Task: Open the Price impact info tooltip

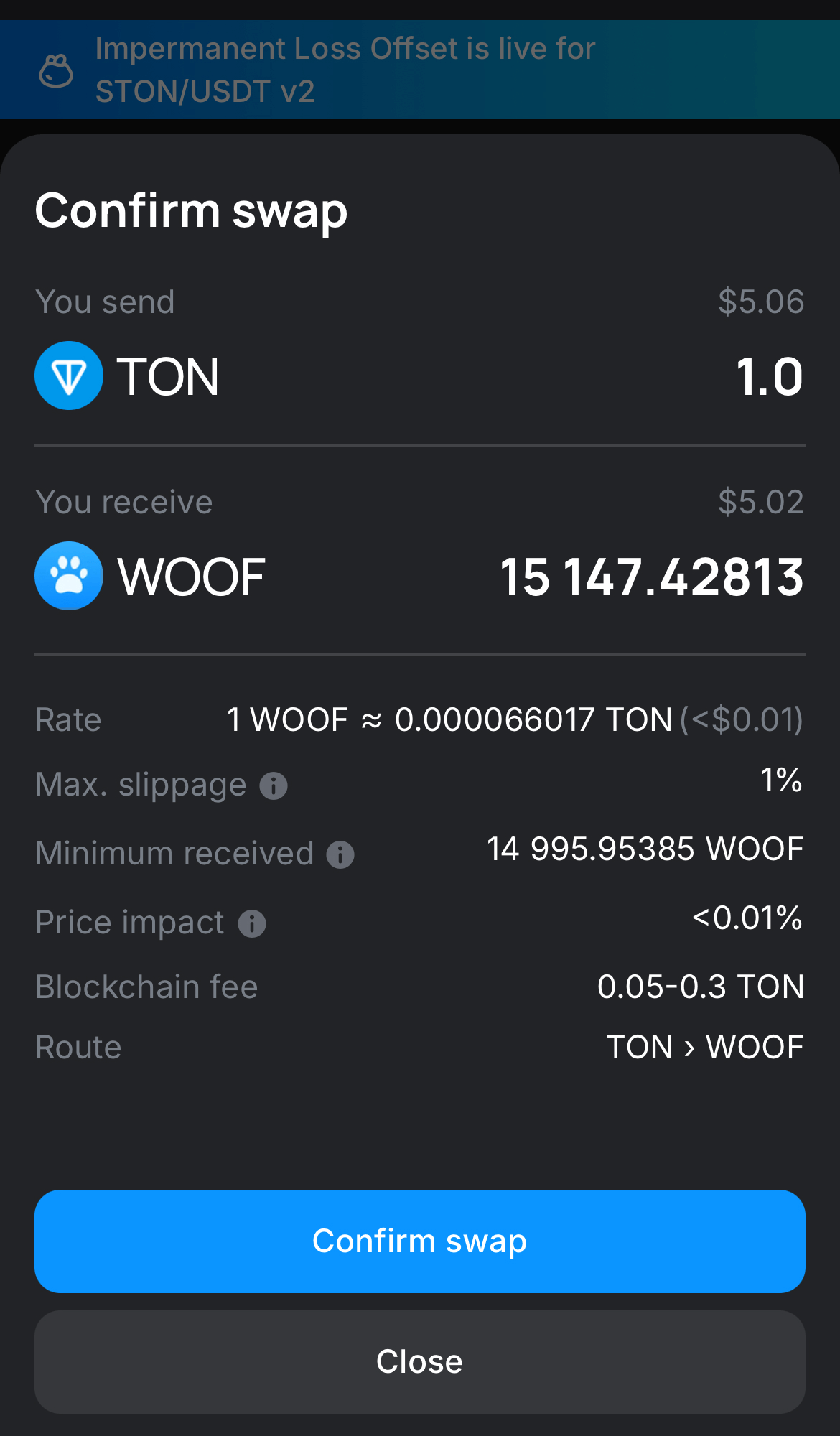Action: pyautogui.click(x=251, y=923)
